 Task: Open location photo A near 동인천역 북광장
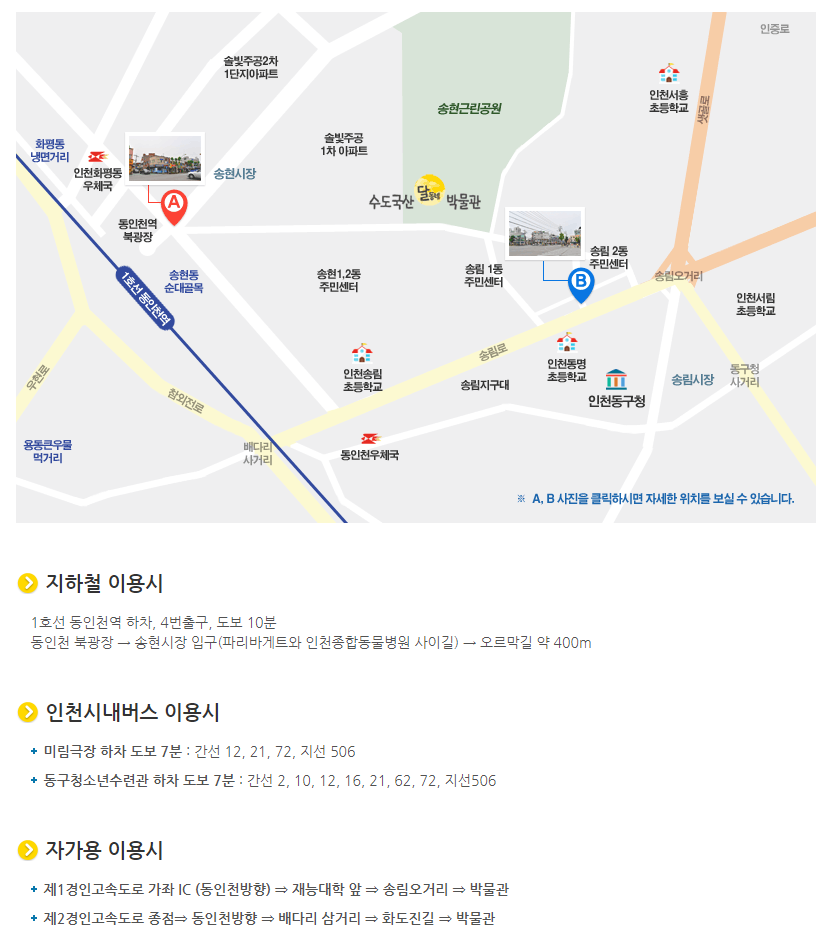click(164, 158)
